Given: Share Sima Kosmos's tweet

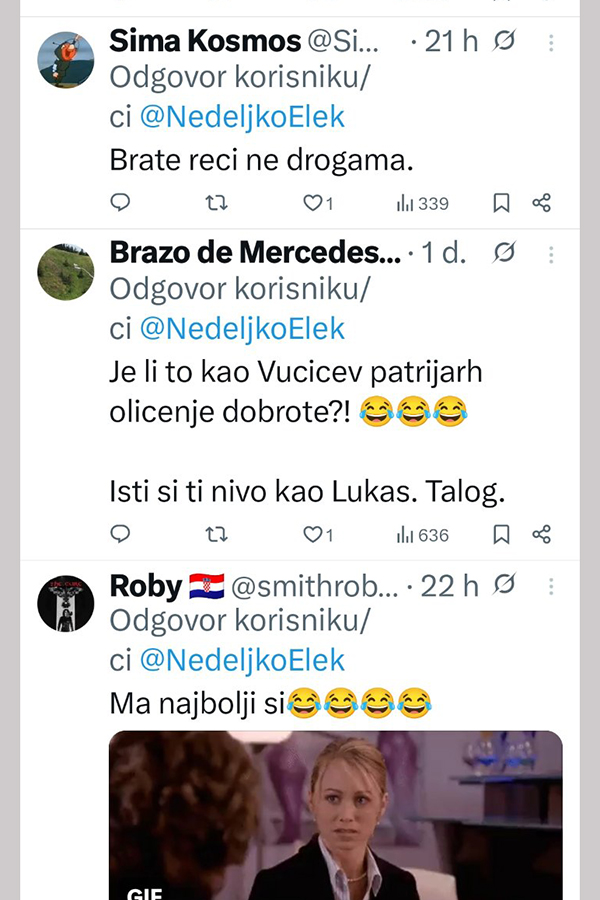Looking at the screenshot, I should pyautogui.click(x=541, y=203).
